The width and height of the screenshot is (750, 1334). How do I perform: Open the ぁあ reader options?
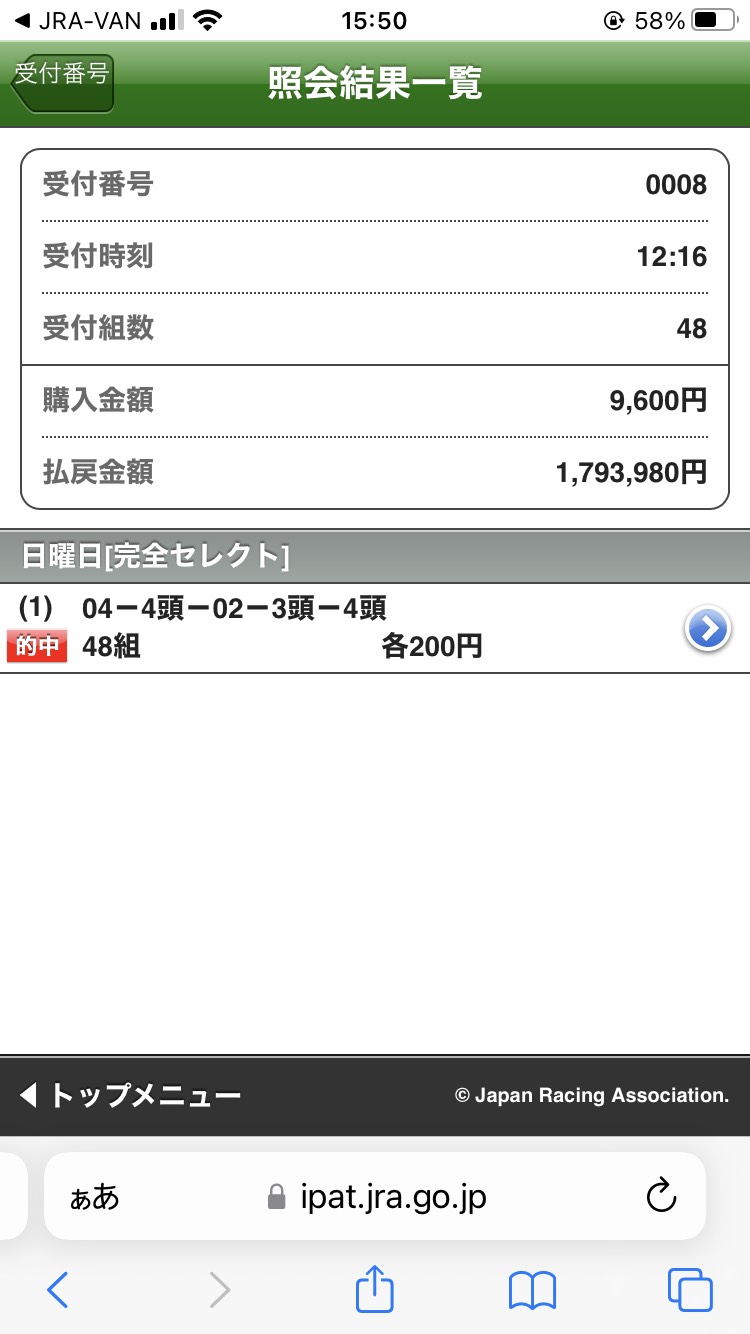[x=94, y=1197]
